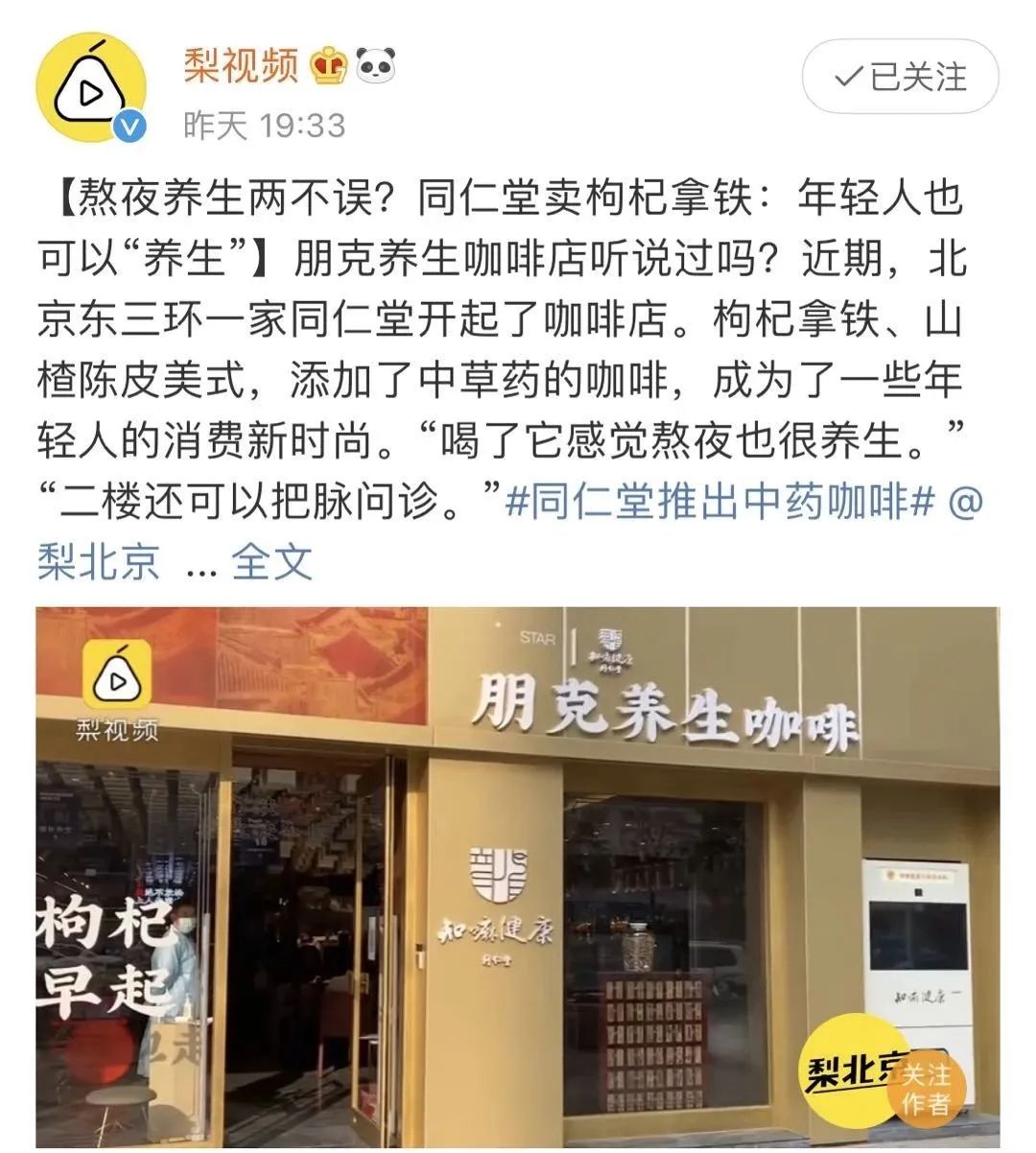Tap the 已关注 follow button
Screen dimensions: 1036x1153
pyautogui.click(x=900, y=77)
